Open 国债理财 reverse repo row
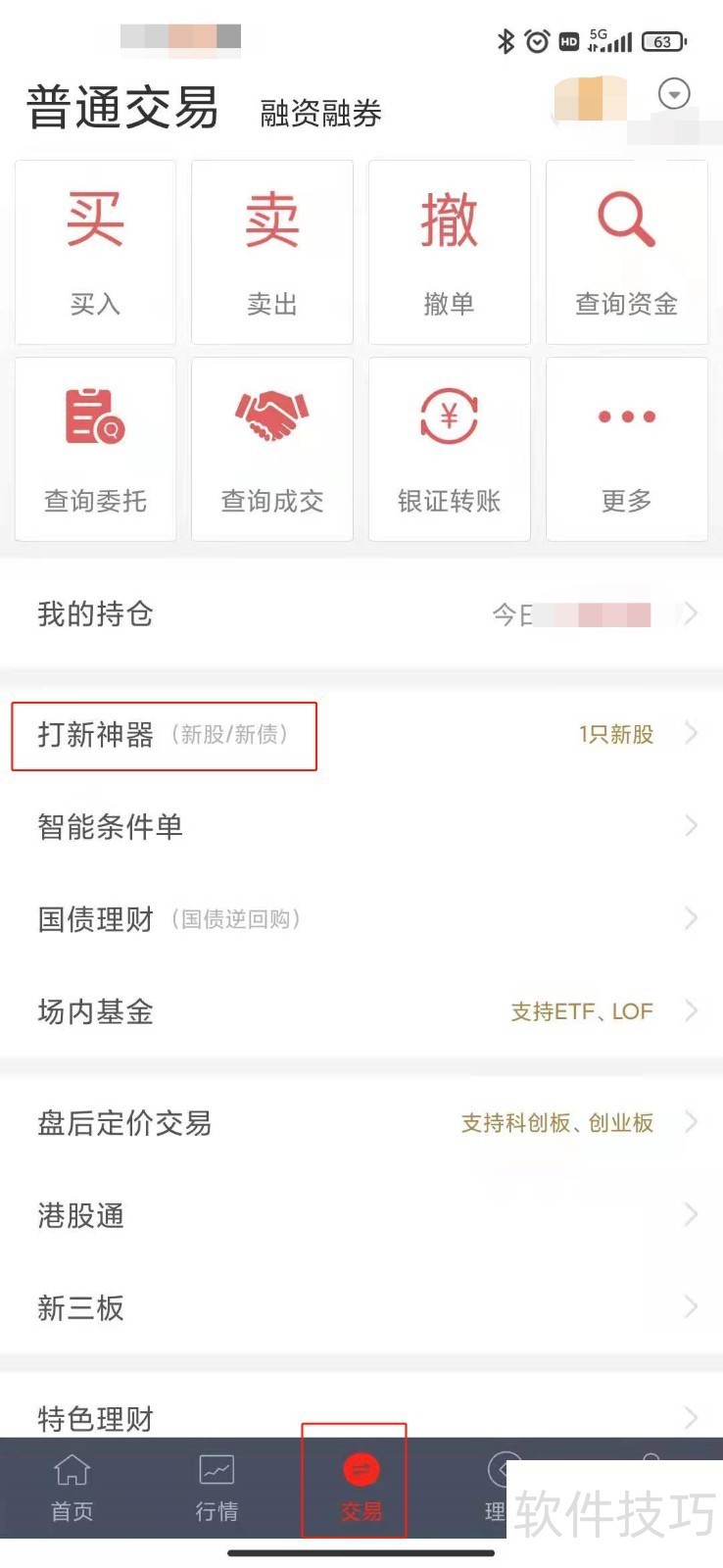The width and height of the screenshot is (723, 1568). pyautogui.click(x=361, y=919)
